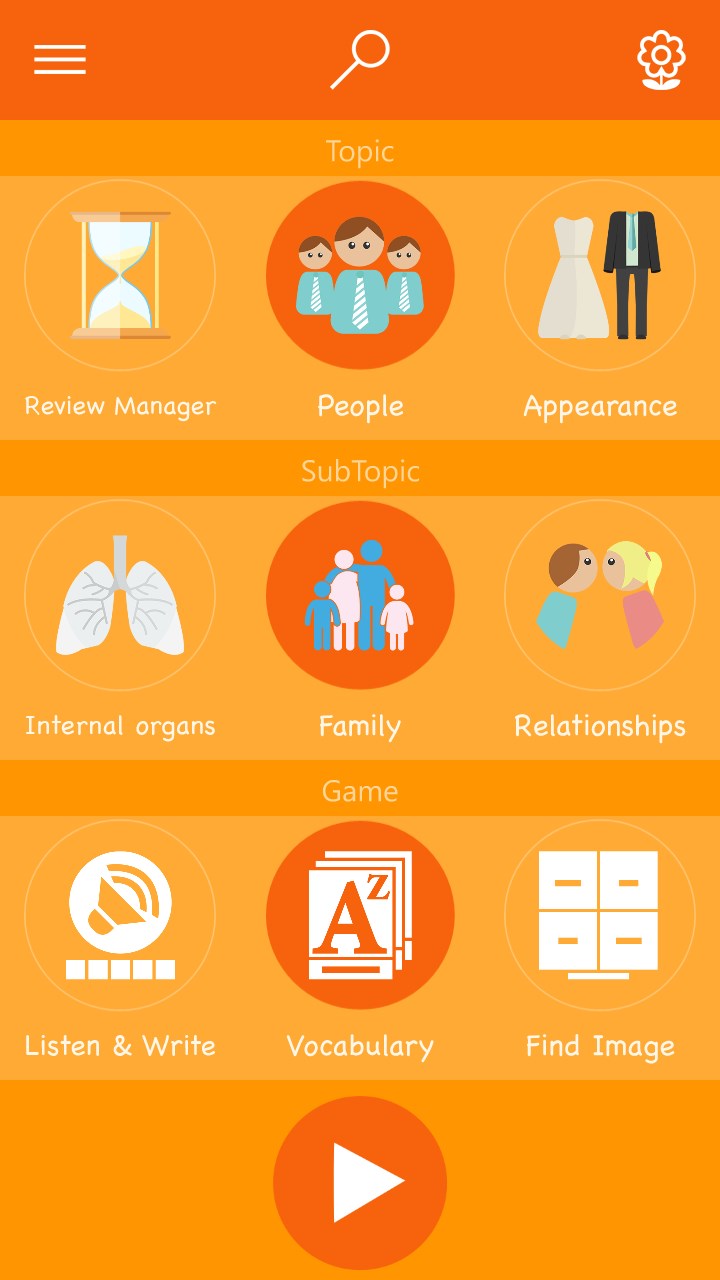The height and width of the screenshot is (1280, 720).
Task: Open settings via the flower gear icon
Action: click(661, 60)
